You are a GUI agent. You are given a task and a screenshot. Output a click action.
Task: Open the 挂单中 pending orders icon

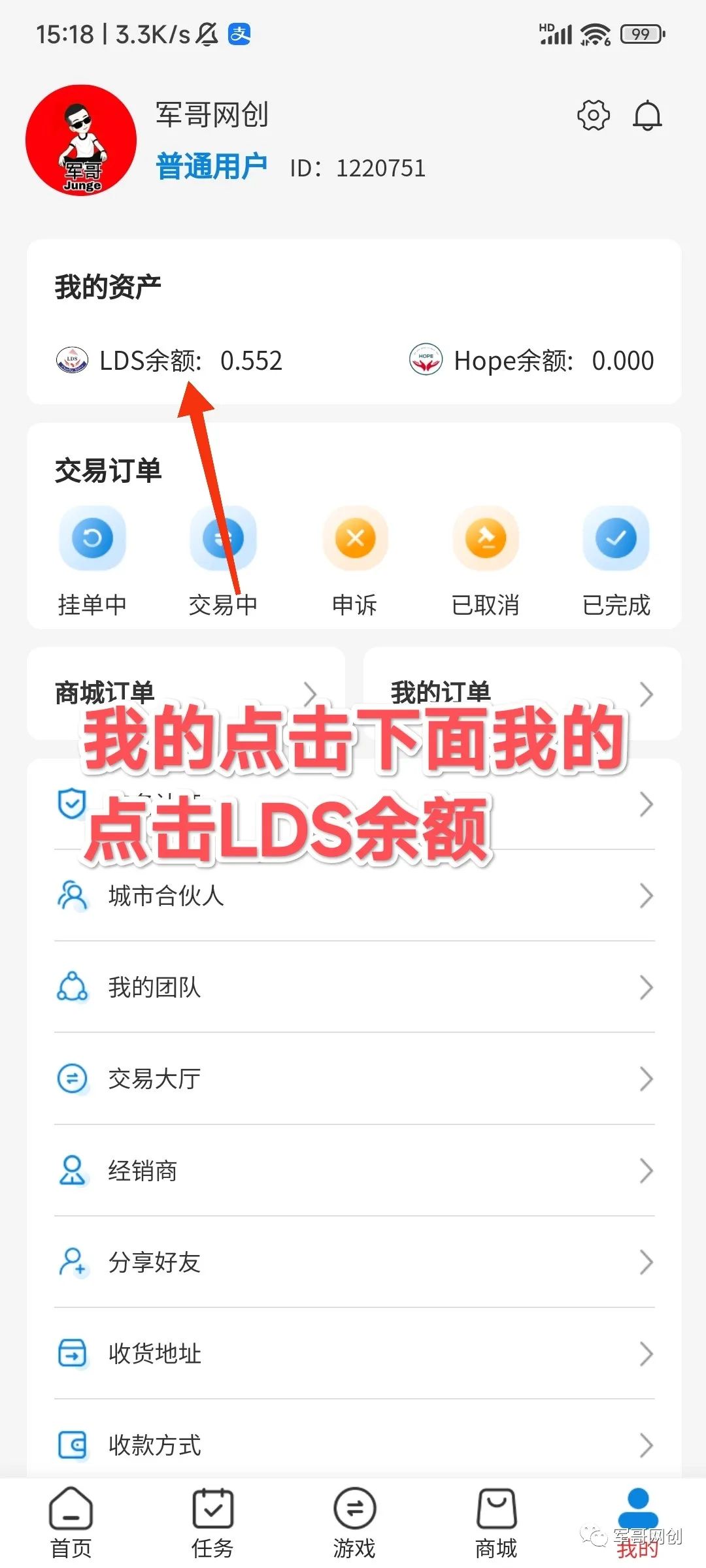tap(92, 537)
